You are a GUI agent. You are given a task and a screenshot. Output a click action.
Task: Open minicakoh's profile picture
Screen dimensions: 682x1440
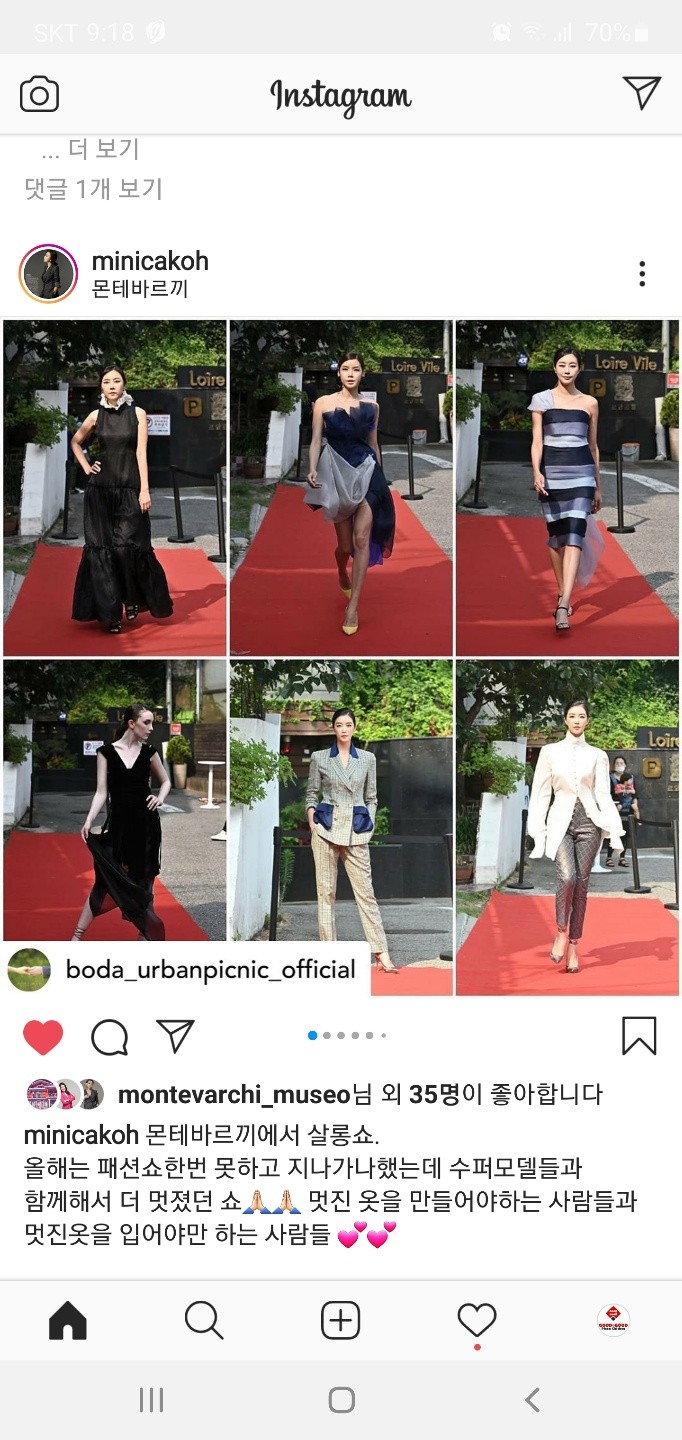point(47,273)
